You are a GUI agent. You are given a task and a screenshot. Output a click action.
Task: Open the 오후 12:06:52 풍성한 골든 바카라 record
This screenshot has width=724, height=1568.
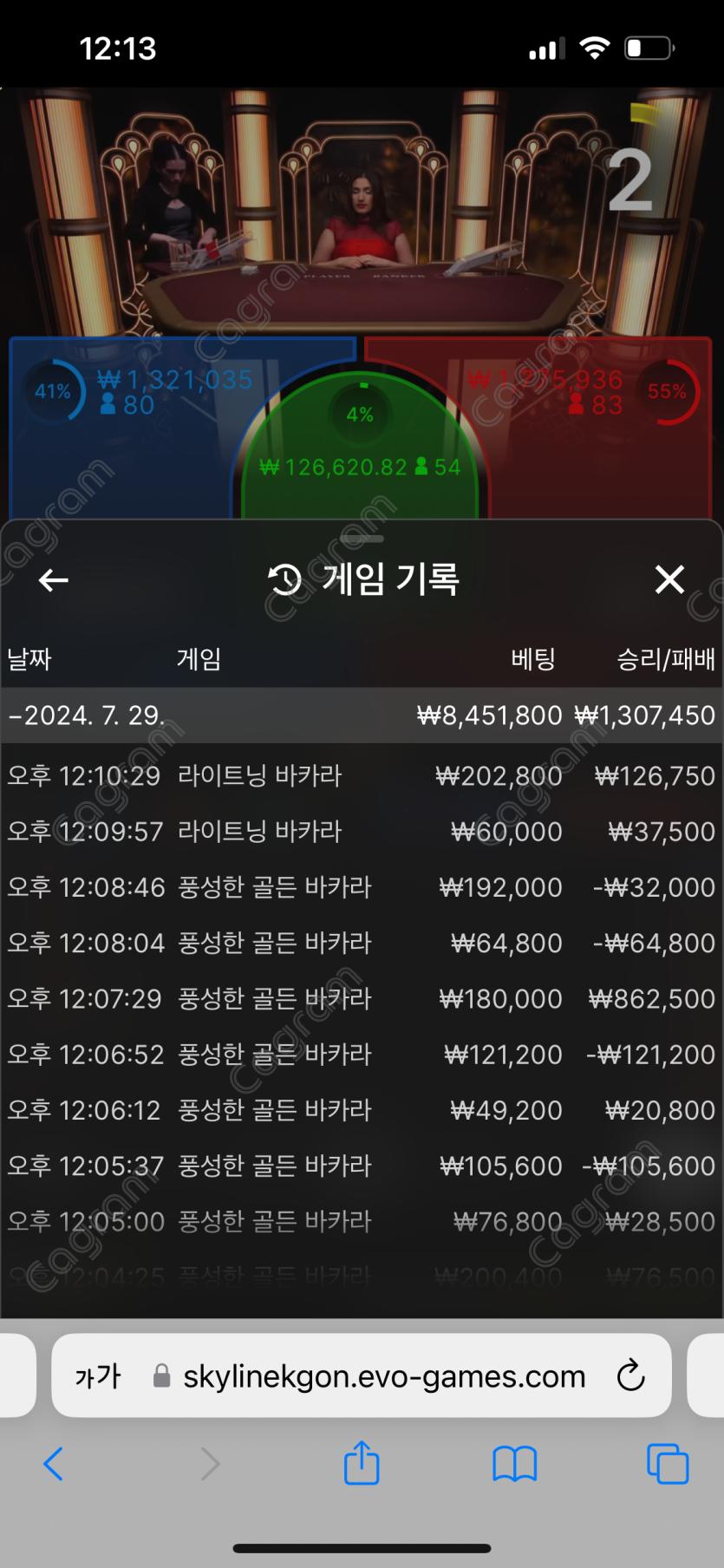point(362,1055)
